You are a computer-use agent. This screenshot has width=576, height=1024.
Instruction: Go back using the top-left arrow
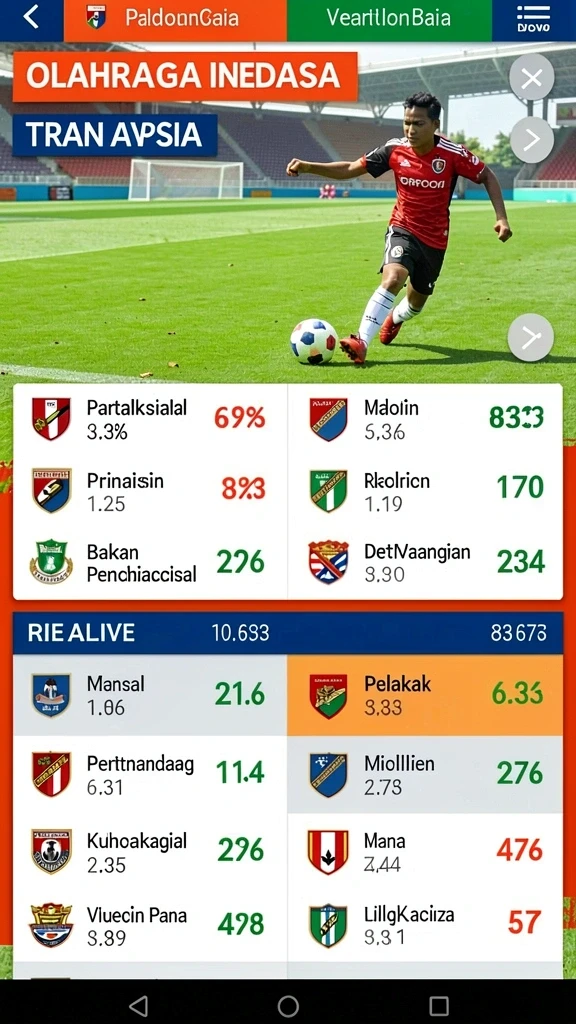(31, 18)
